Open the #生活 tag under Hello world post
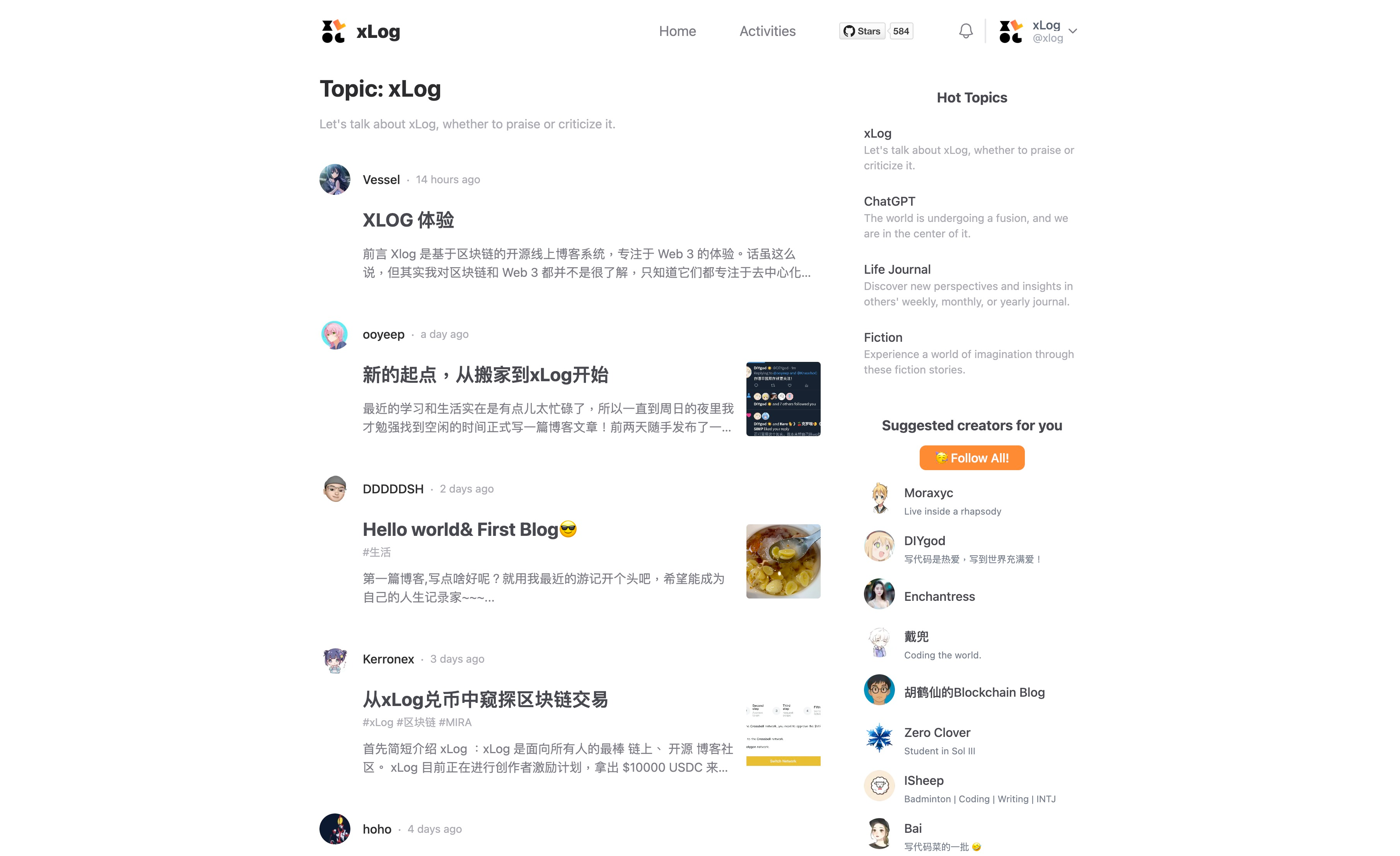This screenshot has width=1400, height=856. click(377, 552)
